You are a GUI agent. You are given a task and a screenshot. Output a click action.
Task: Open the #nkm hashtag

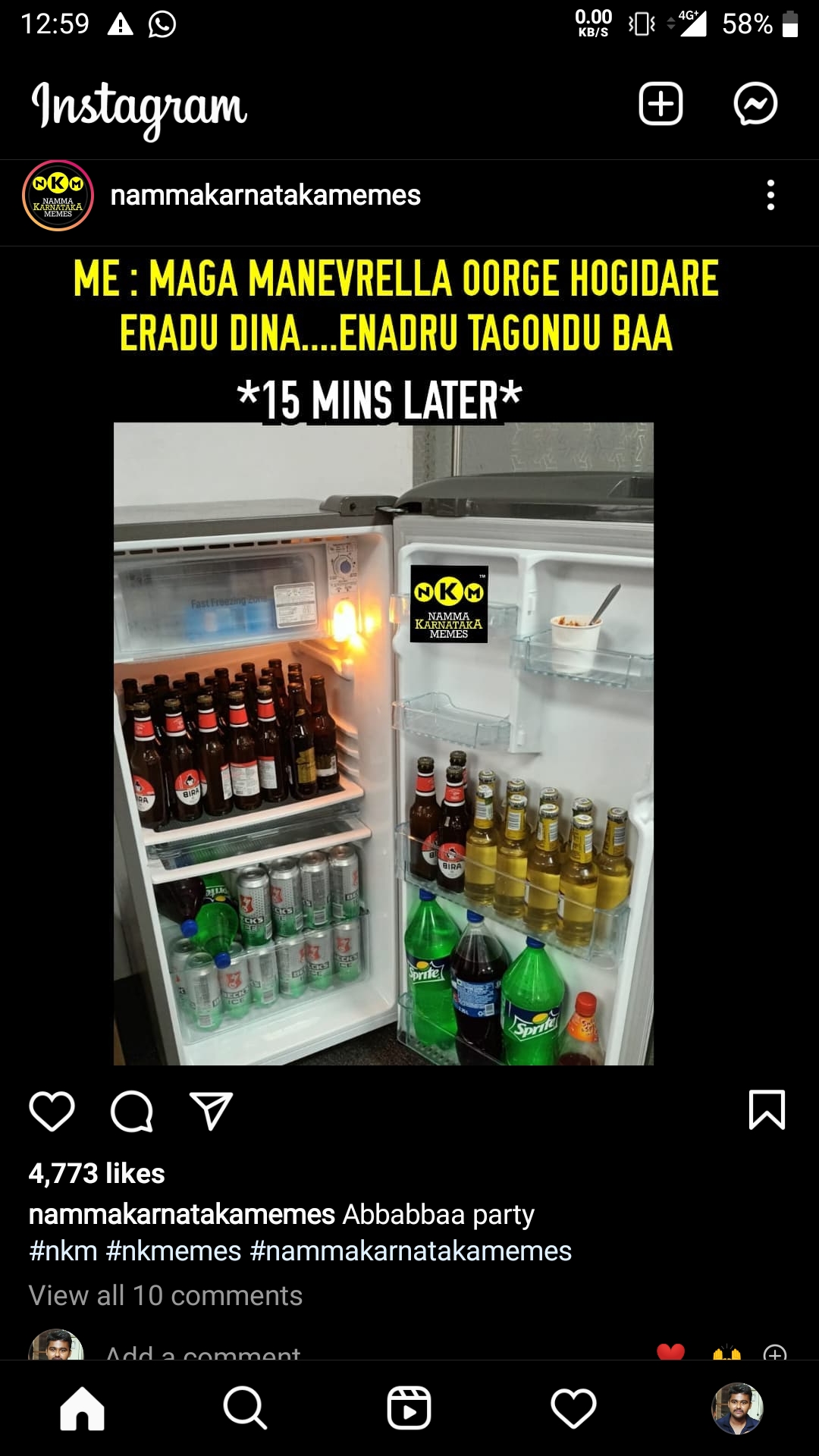(x=63, y=1251)
